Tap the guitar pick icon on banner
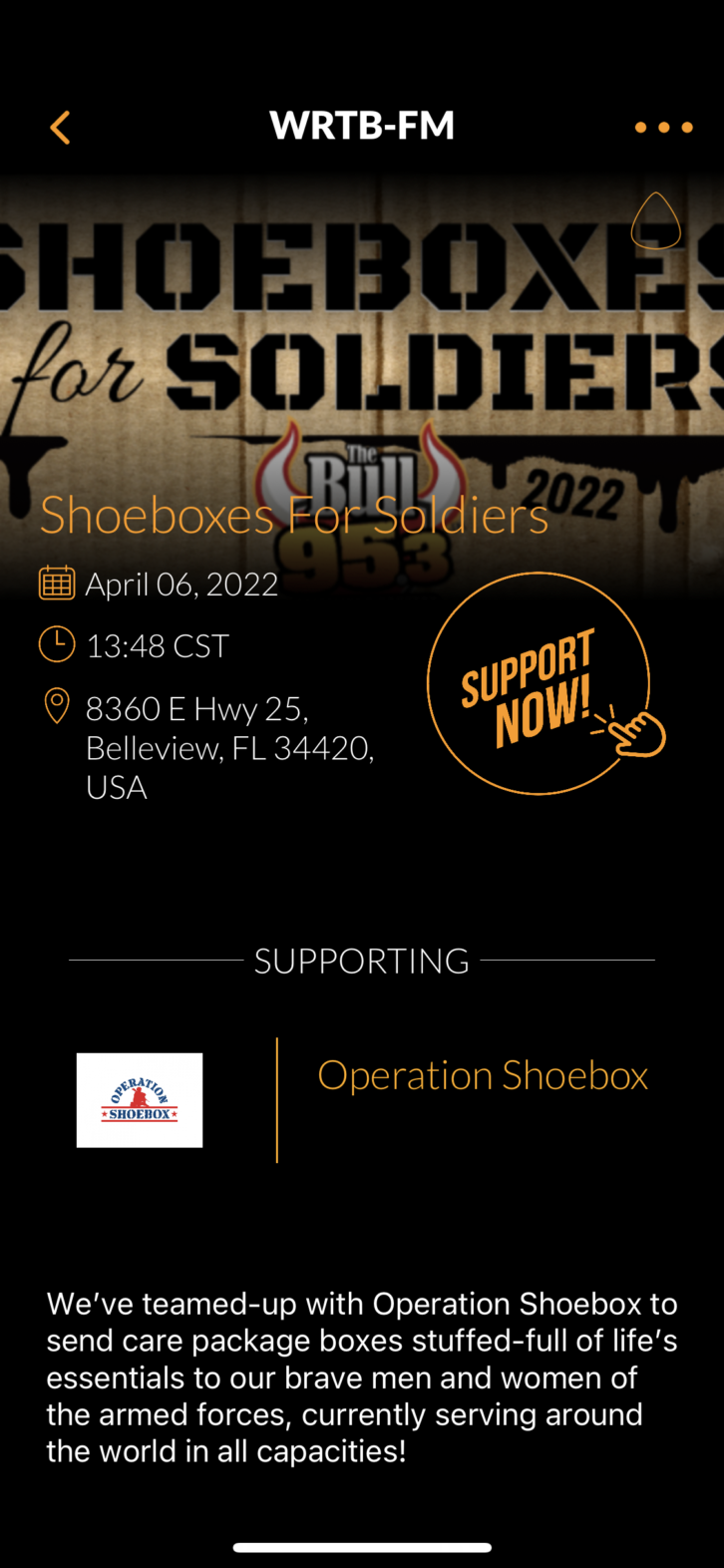Viewport: 724px width, 1568px height. (655, 220)
